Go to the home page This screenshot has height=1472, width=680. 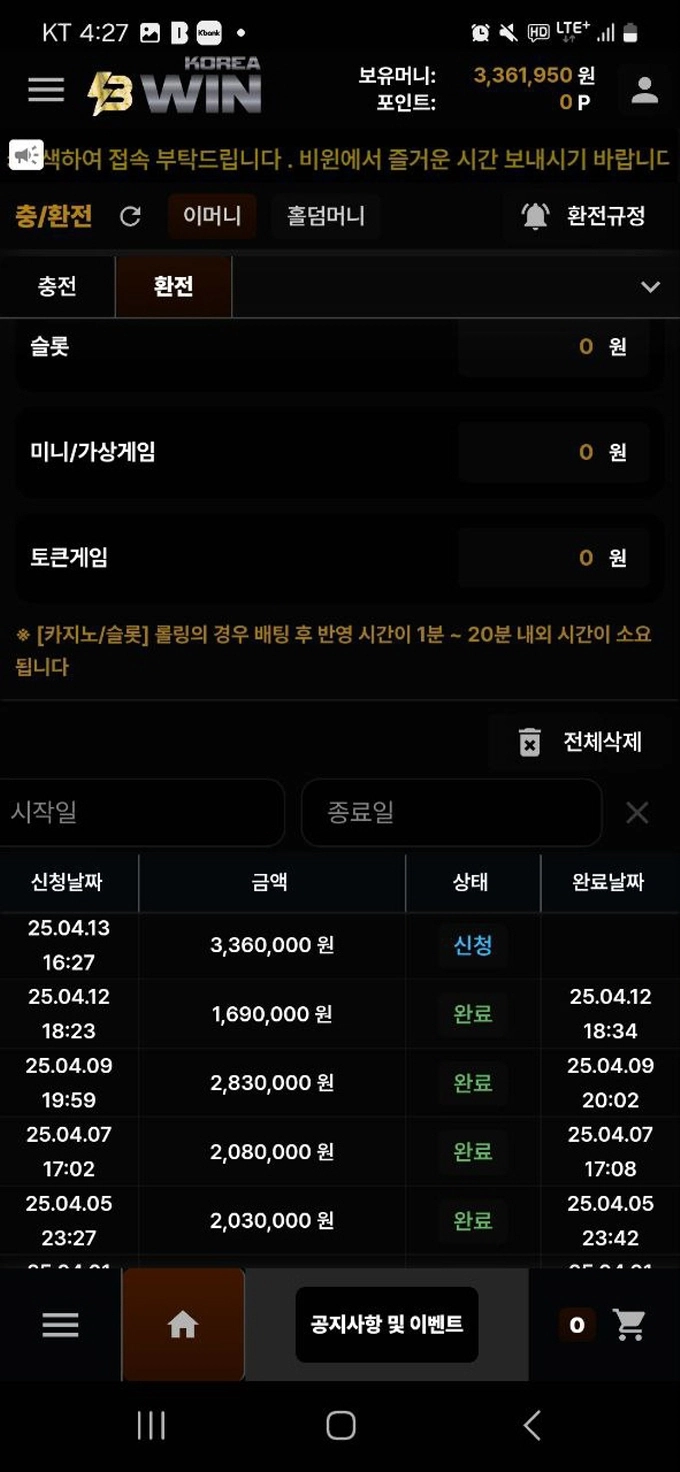tap(183, 1325)
